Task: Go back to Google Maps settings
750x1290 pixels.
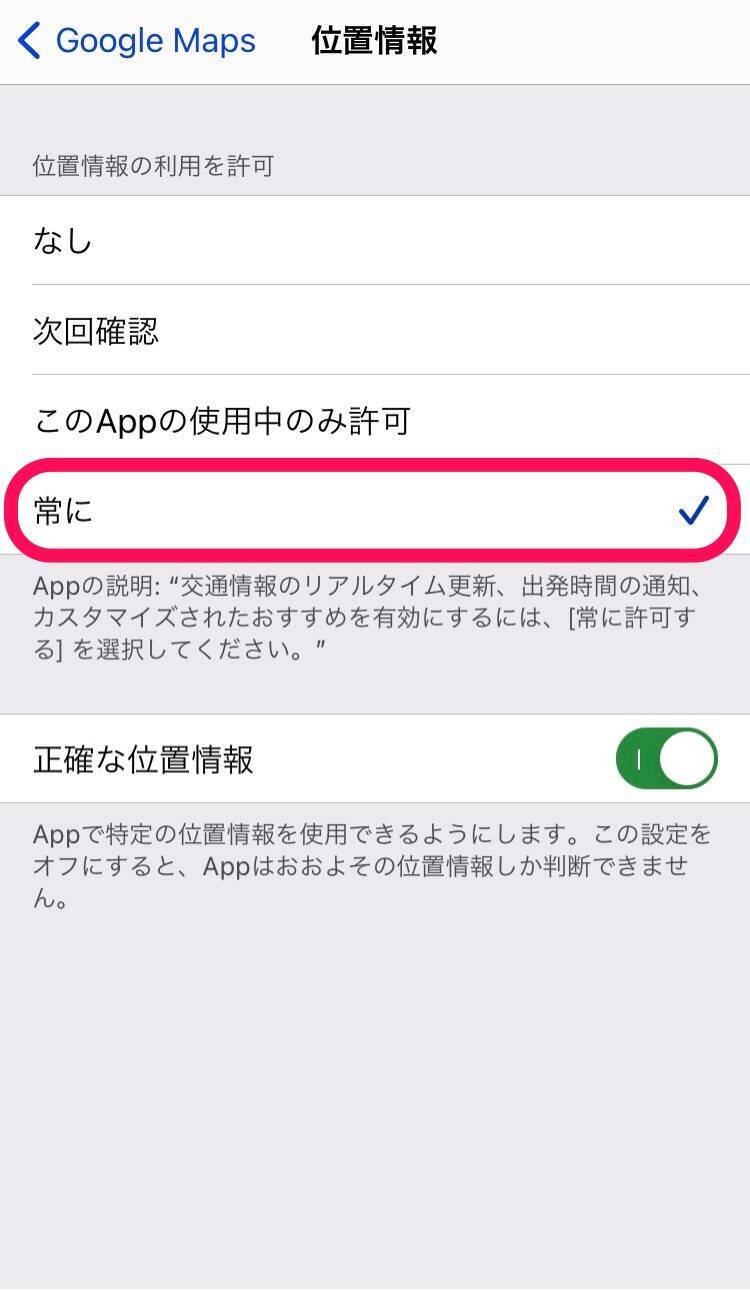Action: click(x=137, y=42)
